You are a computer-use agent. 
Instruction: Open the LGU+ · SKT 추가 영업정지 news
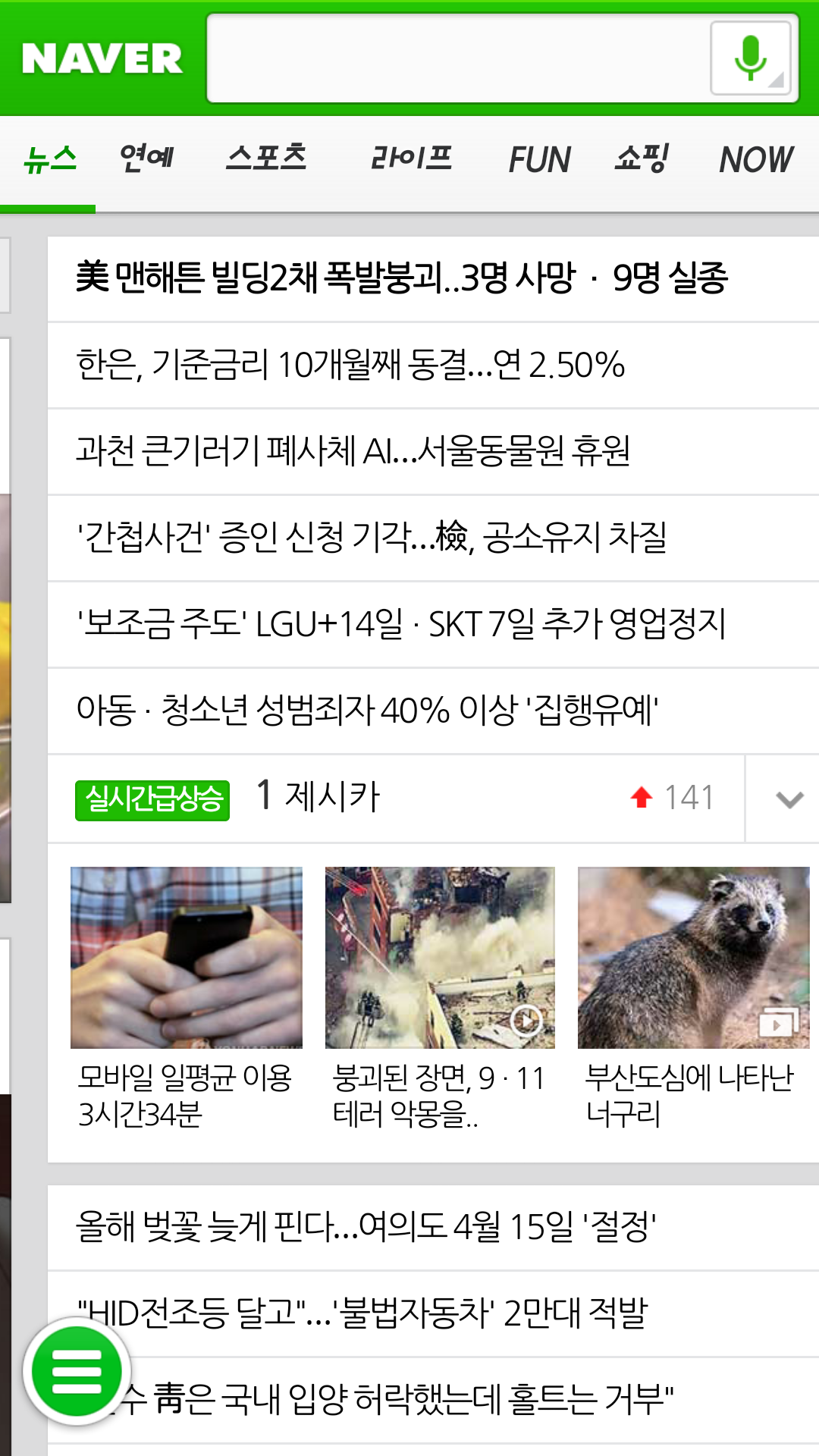tap(402, 624)
